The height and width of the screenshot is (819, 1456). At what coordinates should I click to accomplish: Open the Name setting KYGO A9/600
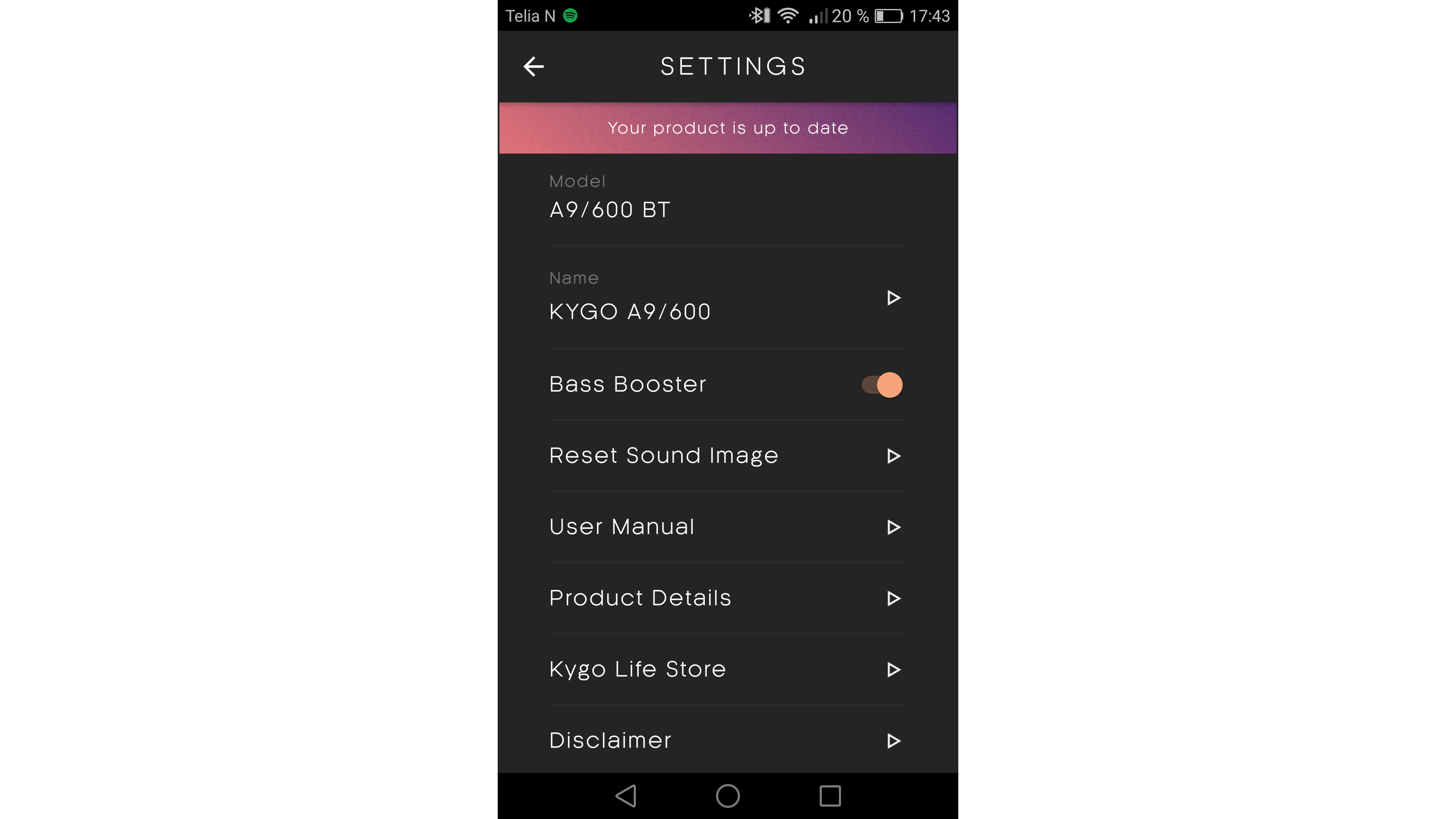(727, 298)
